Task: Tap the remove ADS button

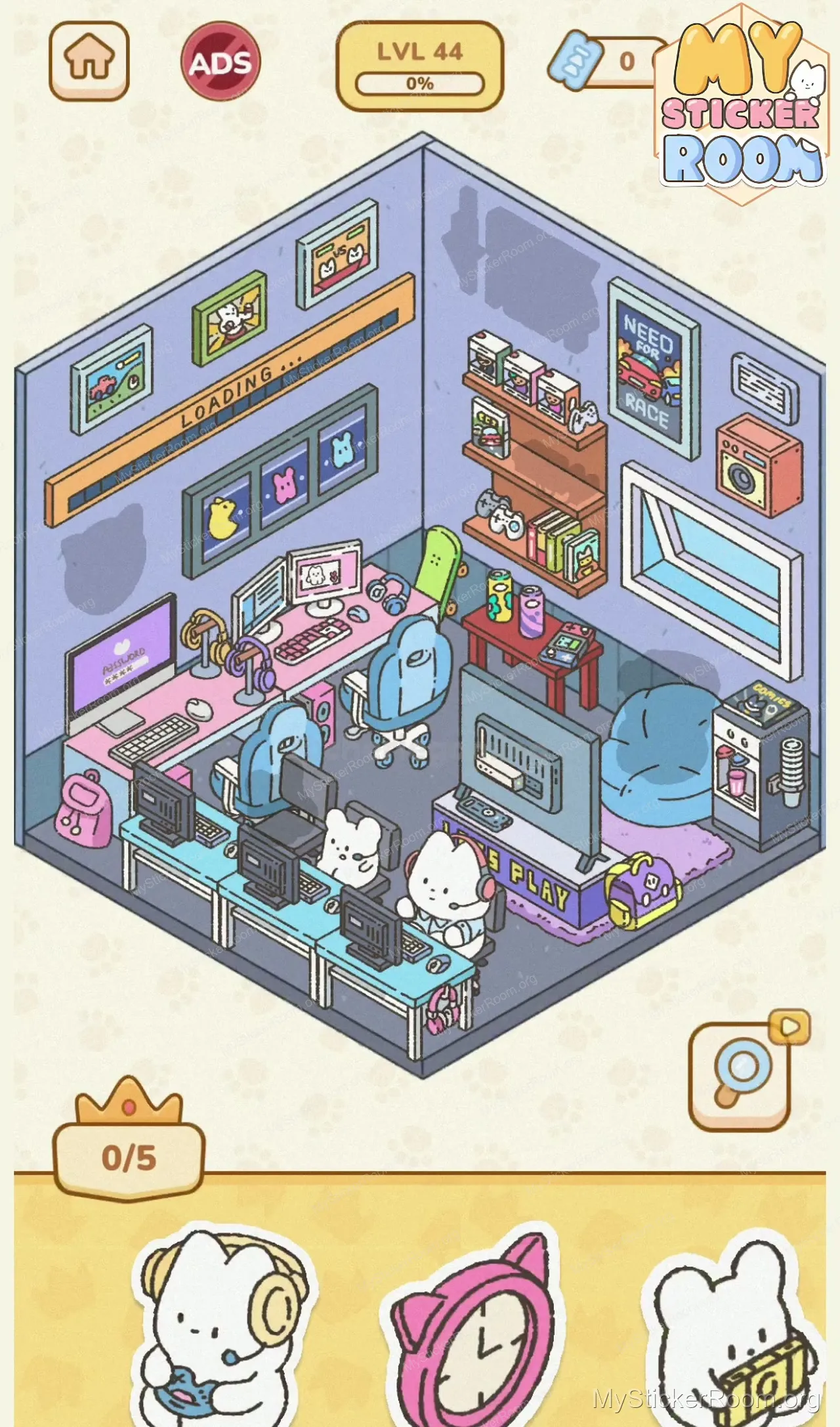Action: (220, 62)
